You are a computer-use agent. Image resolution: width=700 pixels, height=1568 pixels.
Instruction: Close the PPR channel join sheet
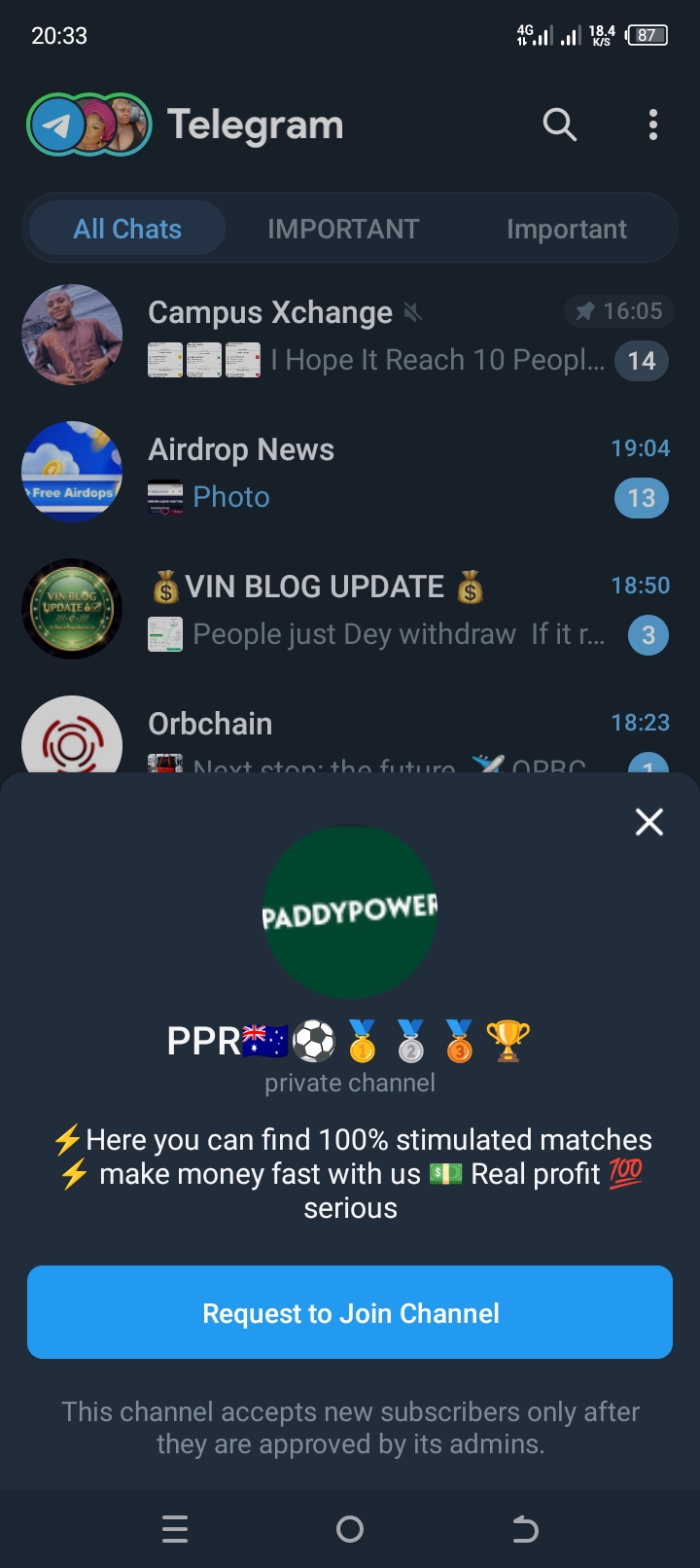[648, 822]
